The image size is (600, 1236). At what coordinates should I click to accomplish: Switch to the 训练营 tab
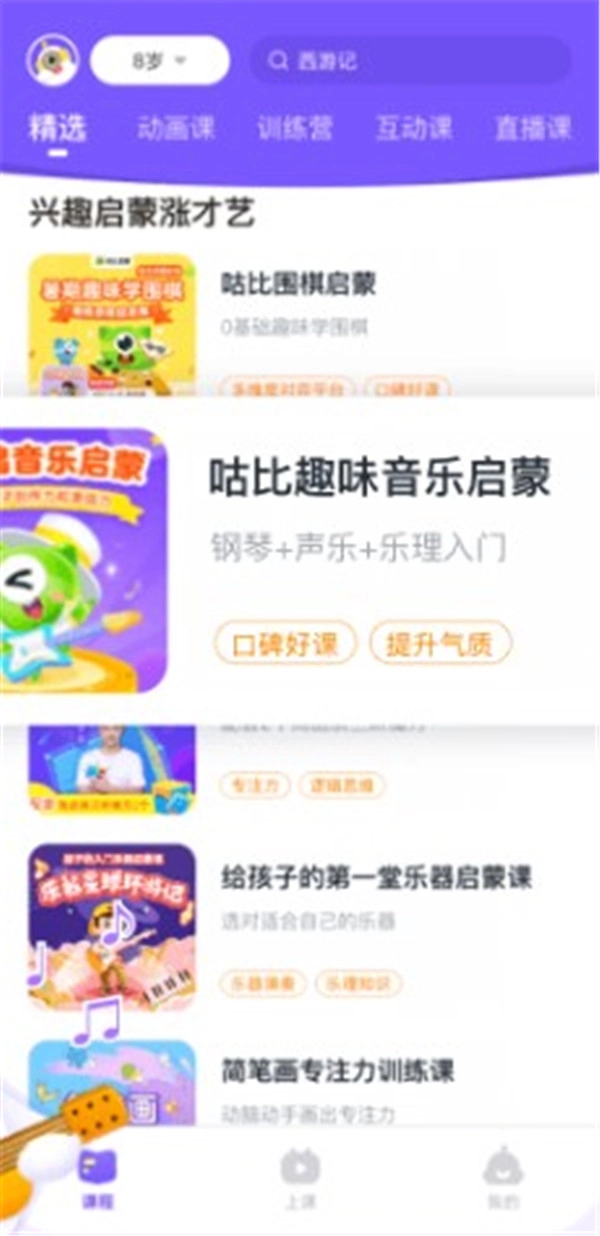(x=294, y=128)
